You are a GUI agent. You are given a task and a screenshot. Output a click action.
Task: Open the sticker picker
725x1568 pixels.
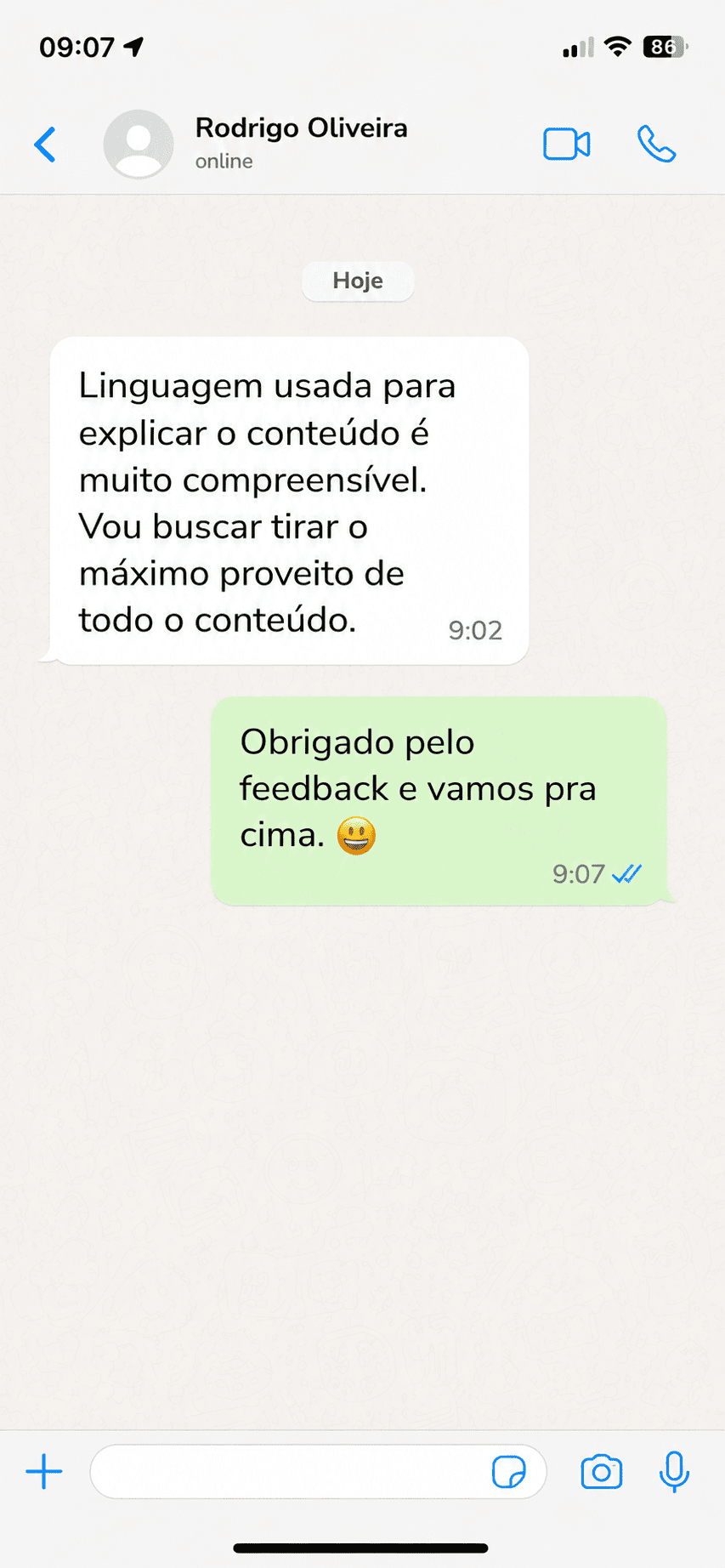[508, 1472]
